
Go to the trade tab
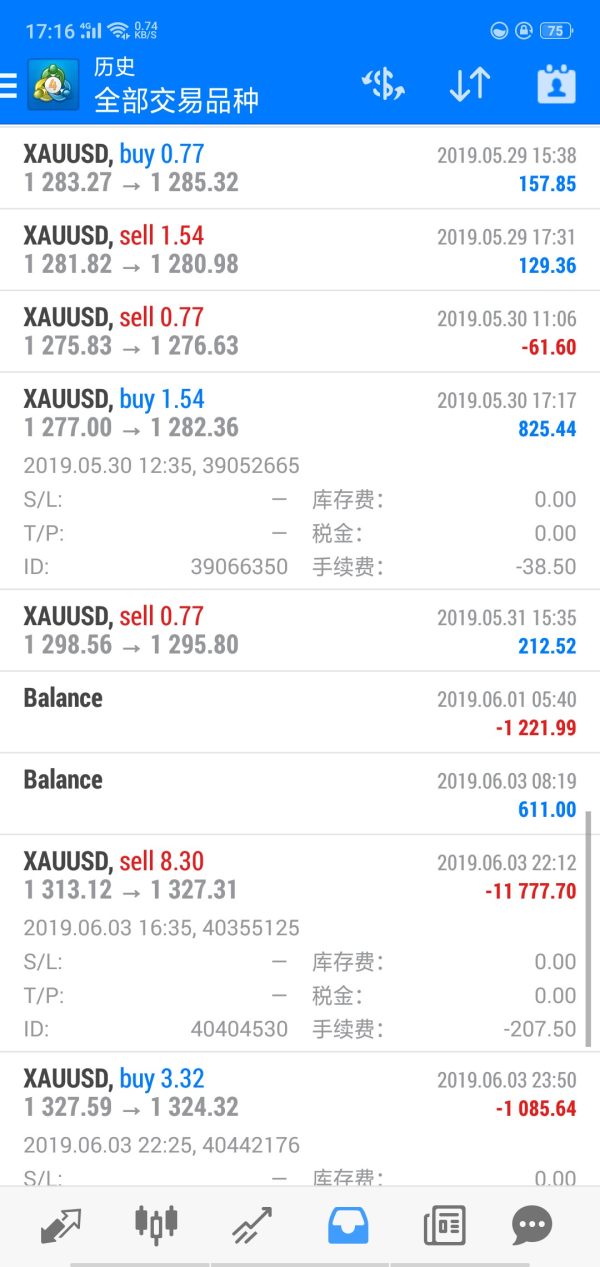pos(252,1225)
